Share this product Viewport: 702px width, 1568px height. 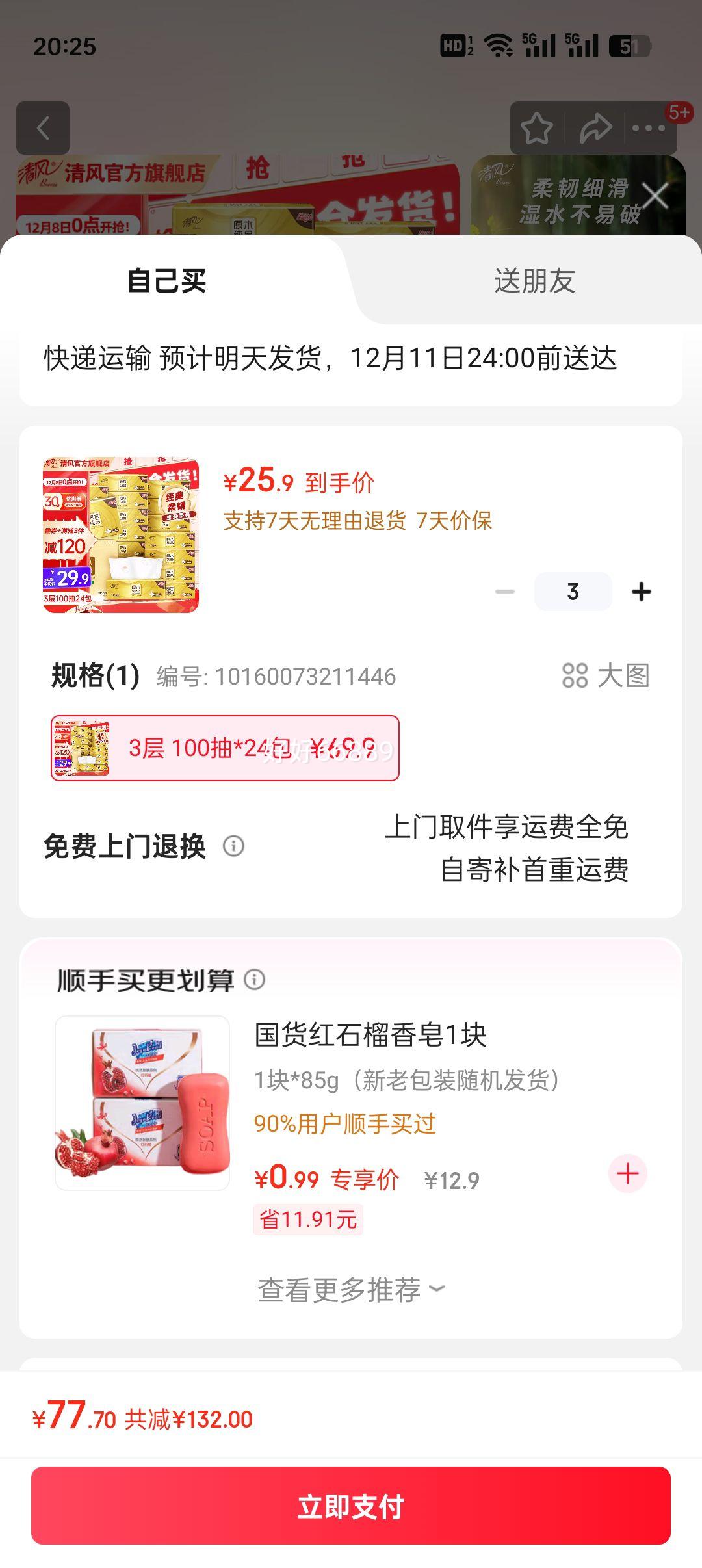pyautogui.click(x=595, y=128)
